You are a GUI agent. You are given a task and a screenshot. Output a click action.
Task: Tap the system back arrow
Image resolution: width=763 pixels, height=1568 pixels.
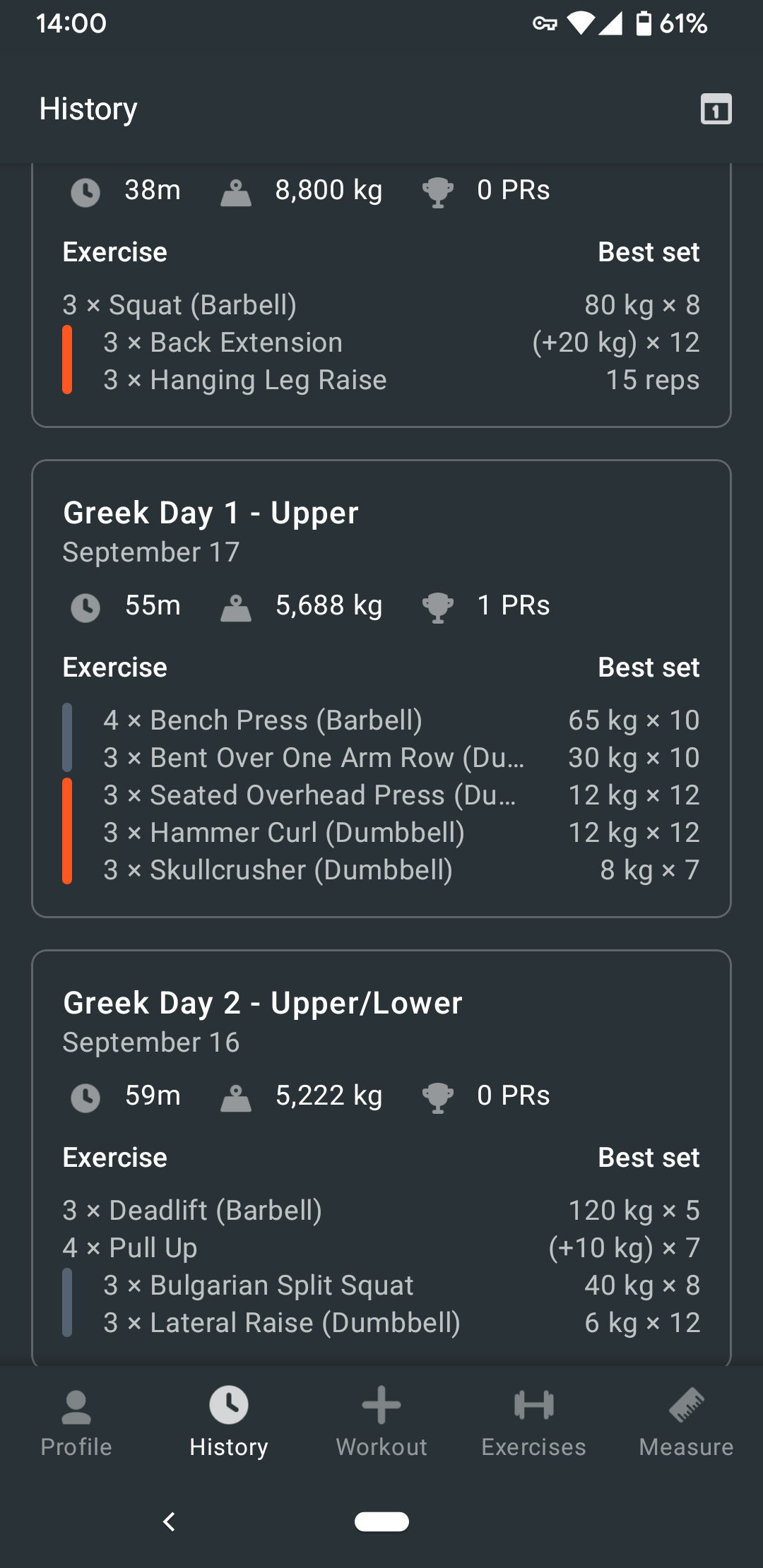tap(169, 1521)
